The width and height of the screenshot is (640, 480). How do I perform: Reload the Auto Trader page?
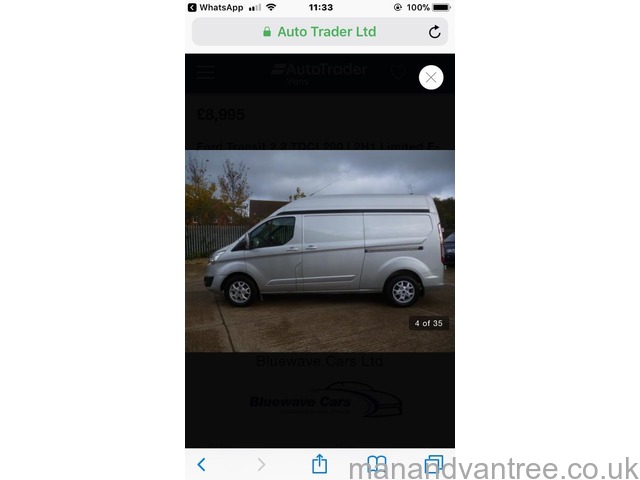tap(434, 32)
